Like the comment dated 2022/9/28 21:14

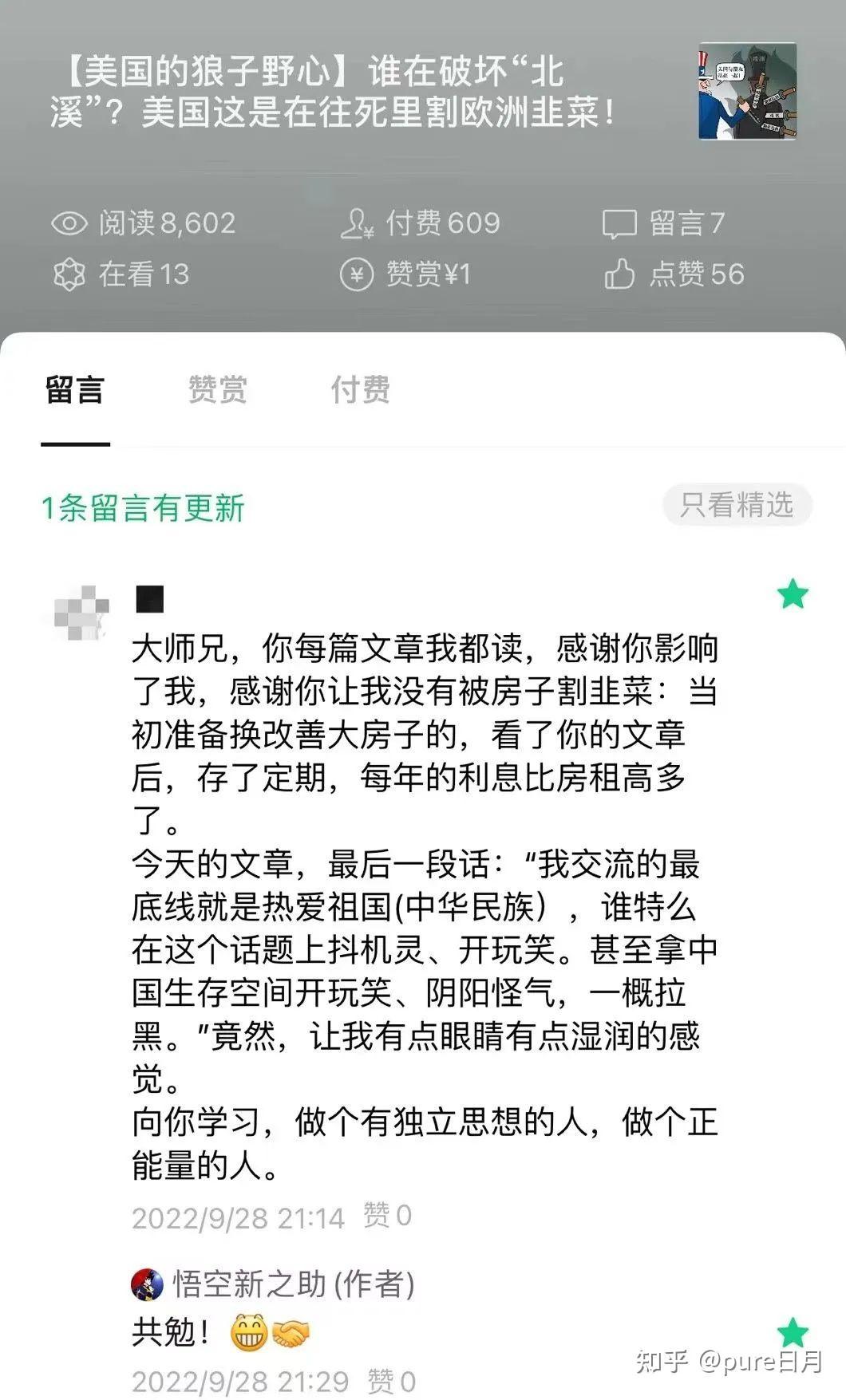(387, 1216)
